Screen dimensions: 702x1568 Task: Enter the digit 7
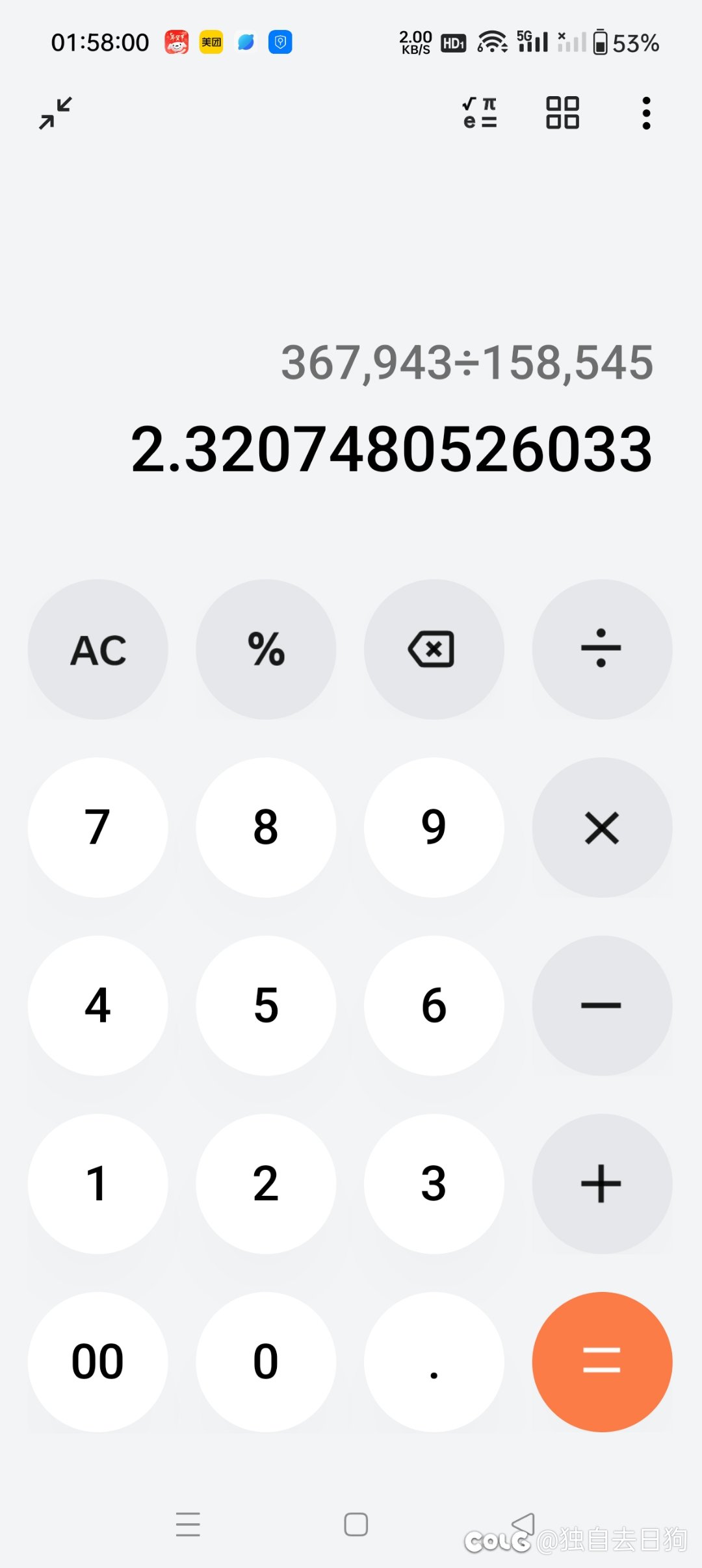click(98, 828)
